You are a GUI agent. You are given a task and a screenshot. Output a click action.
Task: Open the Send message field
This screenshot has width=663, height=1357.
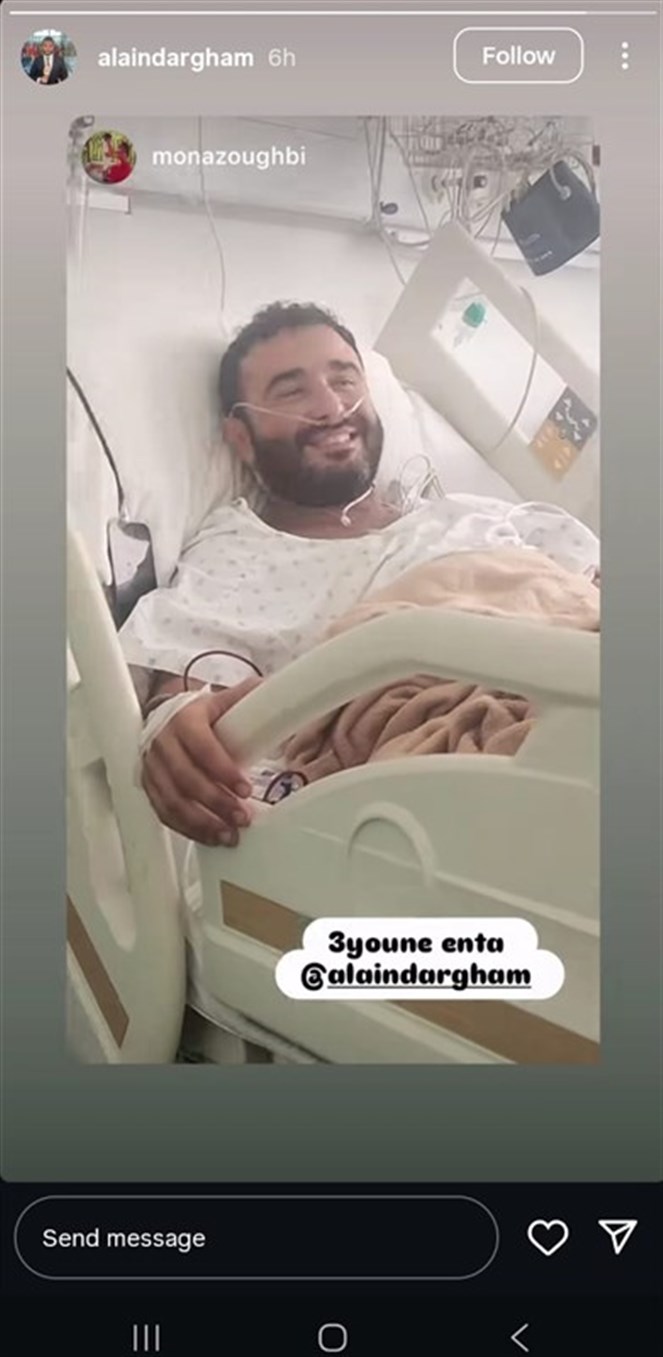coord(256,1238)
